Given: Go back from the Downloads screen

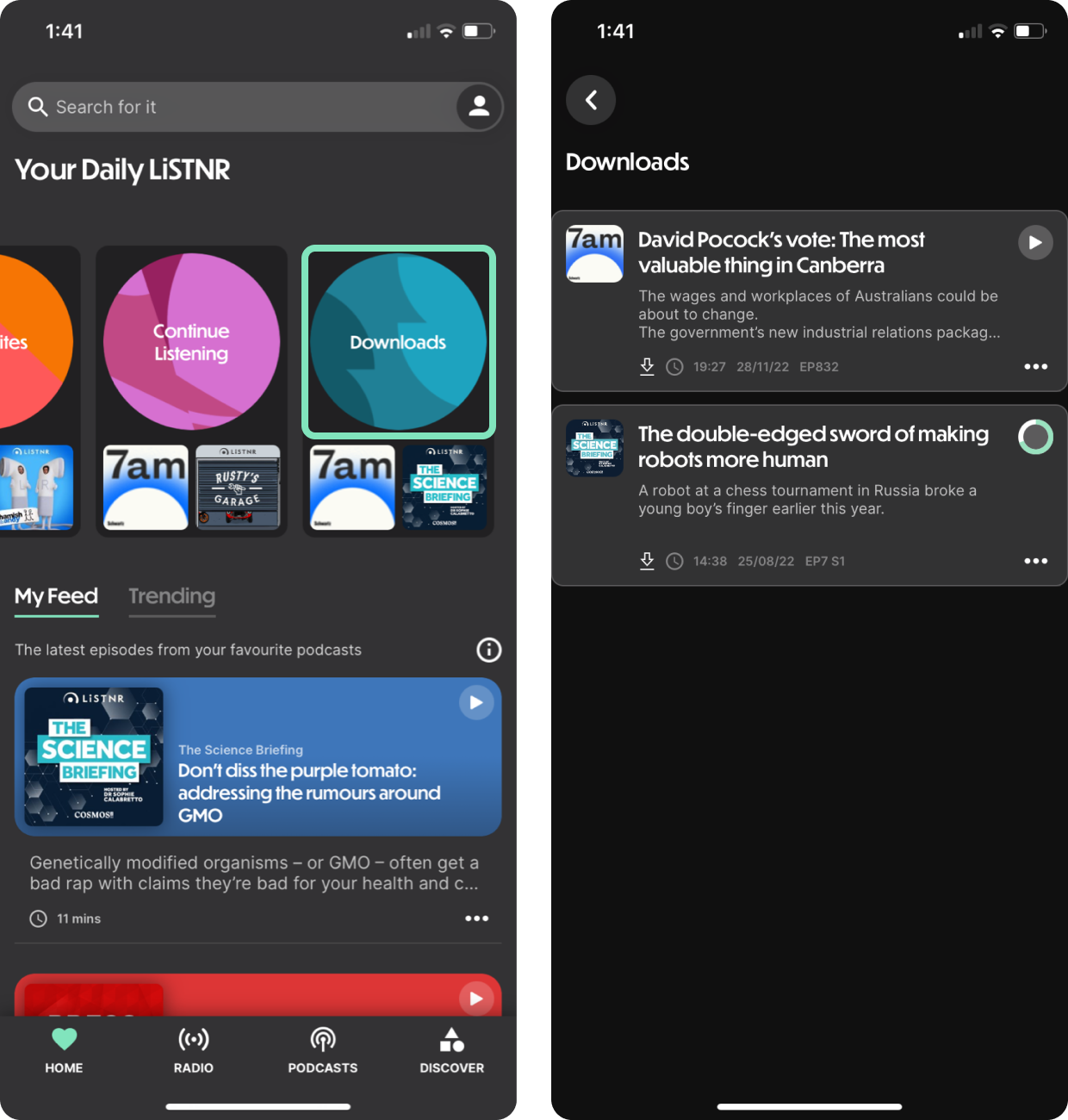Looking at the screenshot, I should [591, 100].
